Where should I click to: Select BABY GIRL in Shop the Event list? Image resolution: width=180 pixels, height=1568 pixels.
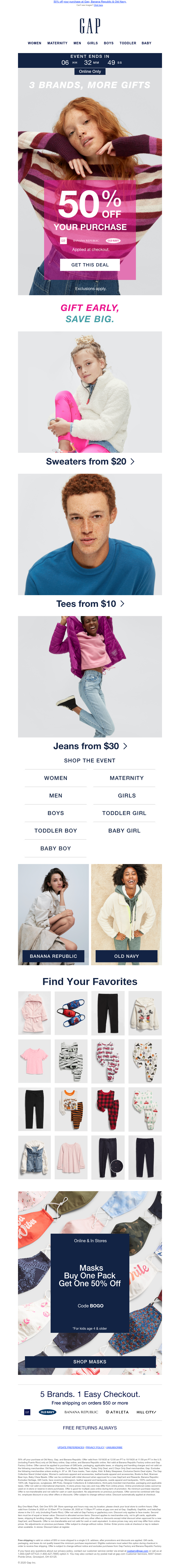tap(124, 830)
